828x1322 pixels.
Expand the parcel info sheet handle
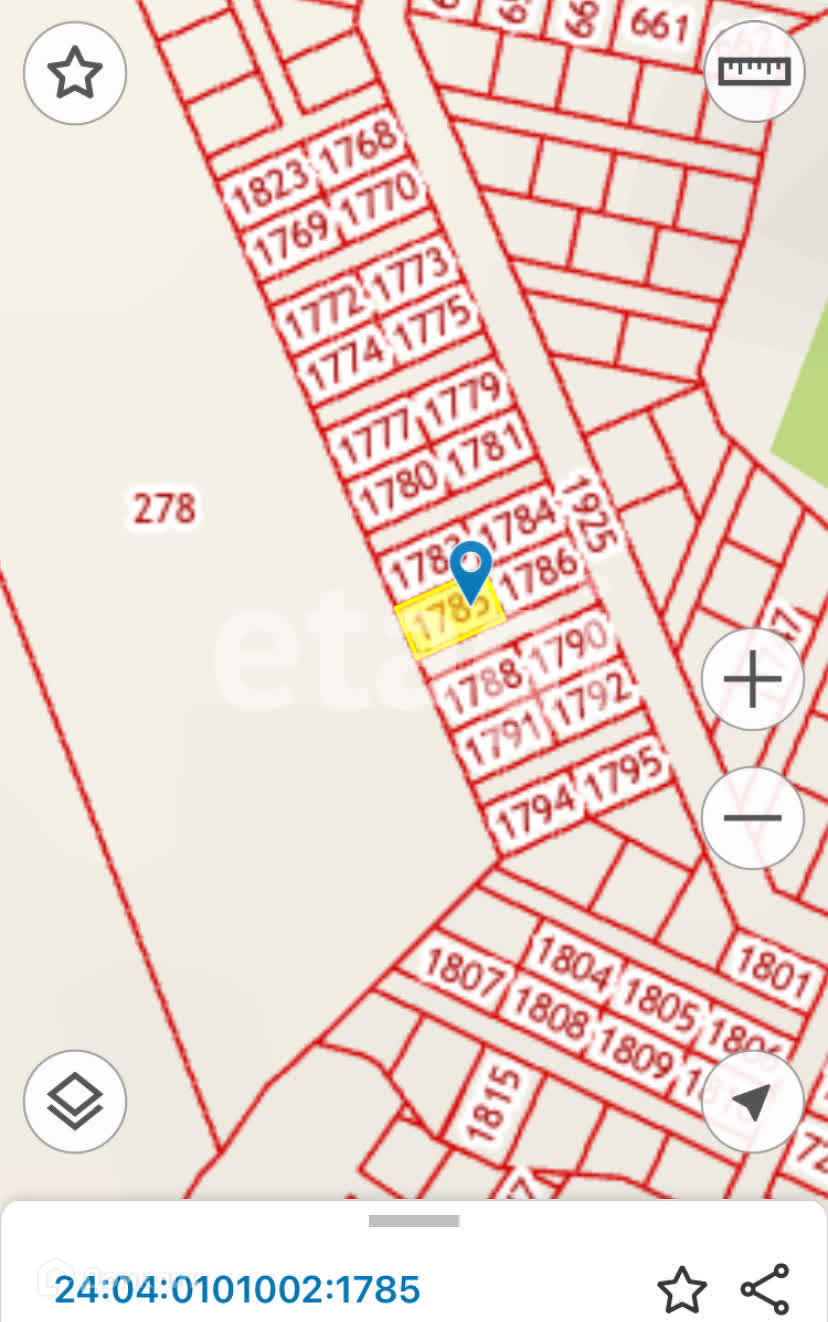coord(414,1221)
